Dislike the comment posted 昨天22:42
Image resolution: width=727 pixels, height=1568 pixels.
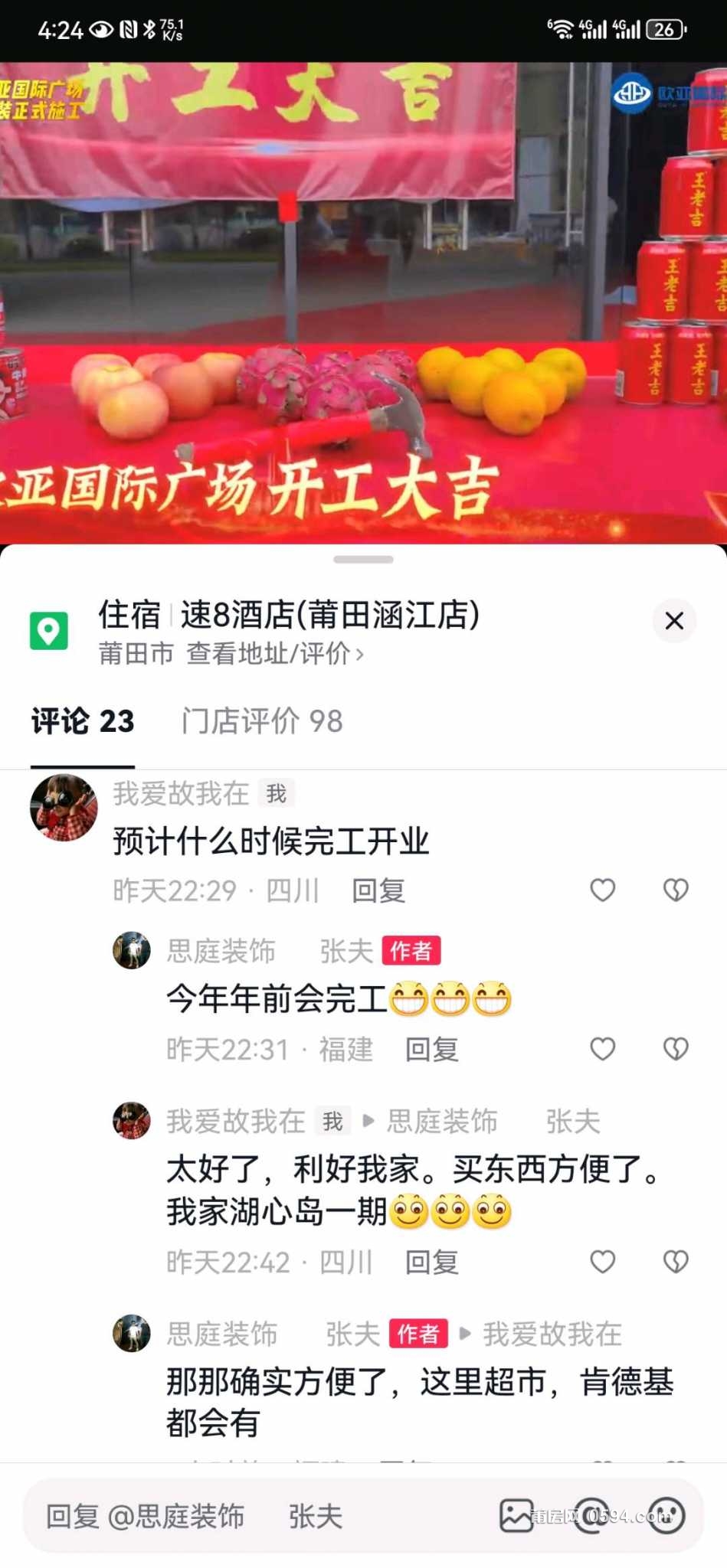coord(675,1262)
